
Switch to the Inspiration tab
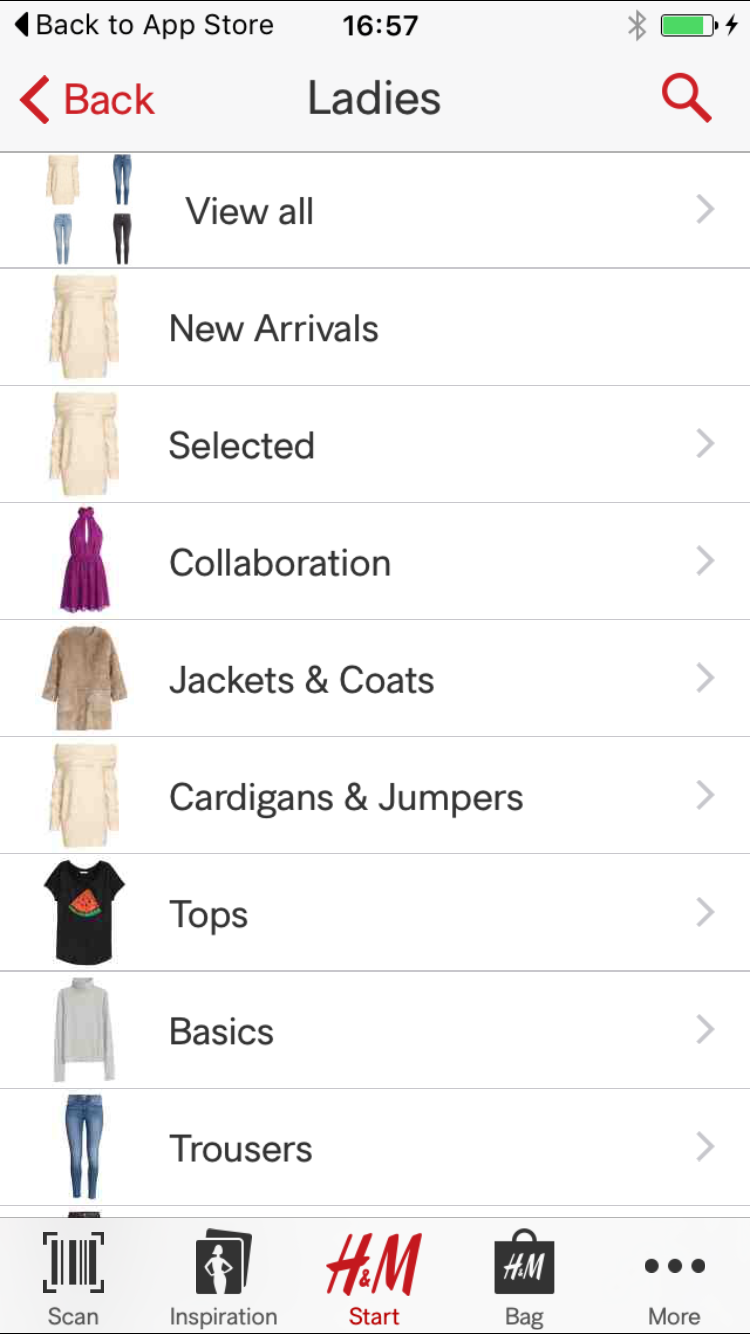(223, 1278)
